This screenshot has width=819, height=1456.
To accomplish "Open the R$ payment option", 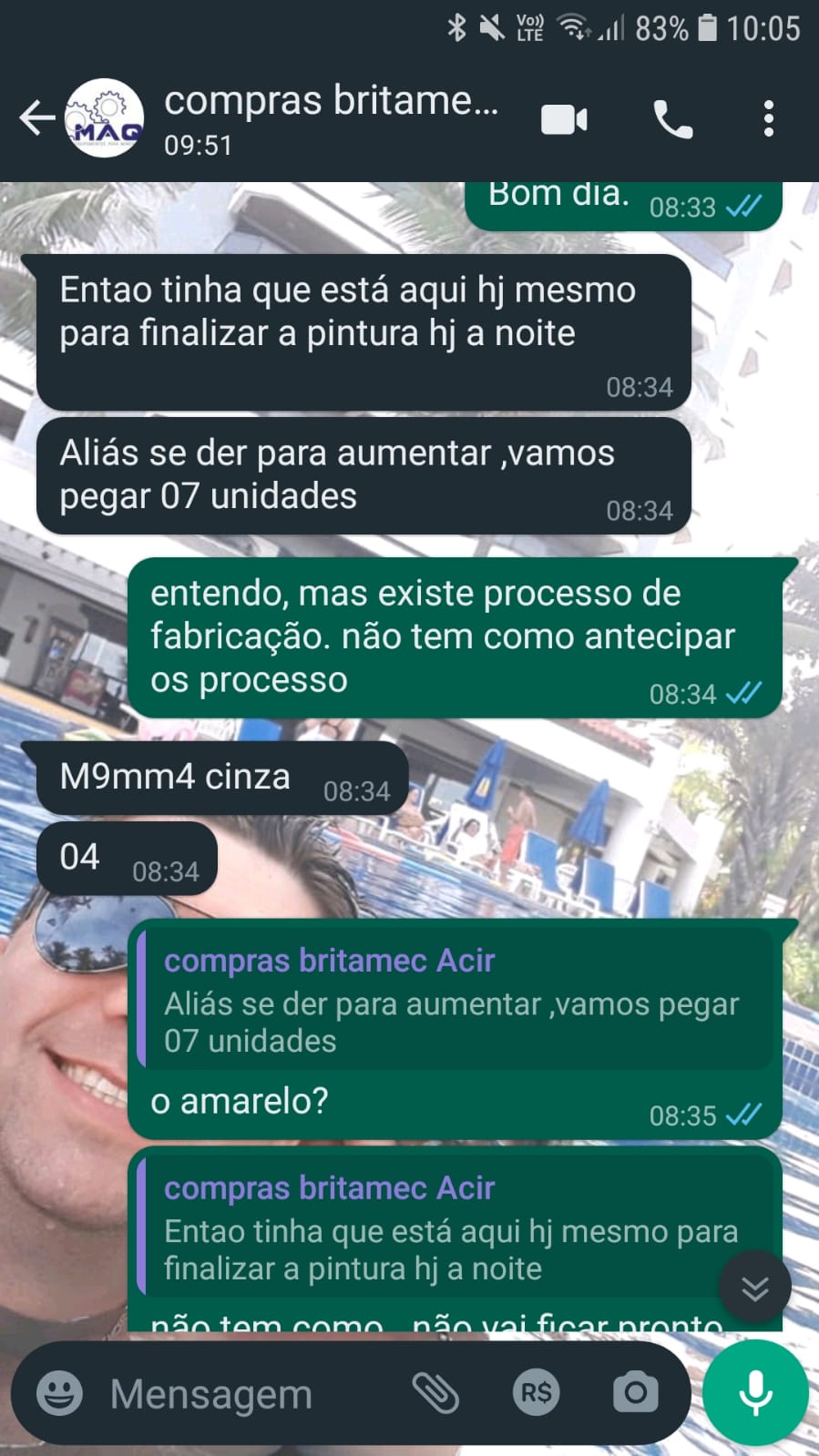I will 536,1393.
